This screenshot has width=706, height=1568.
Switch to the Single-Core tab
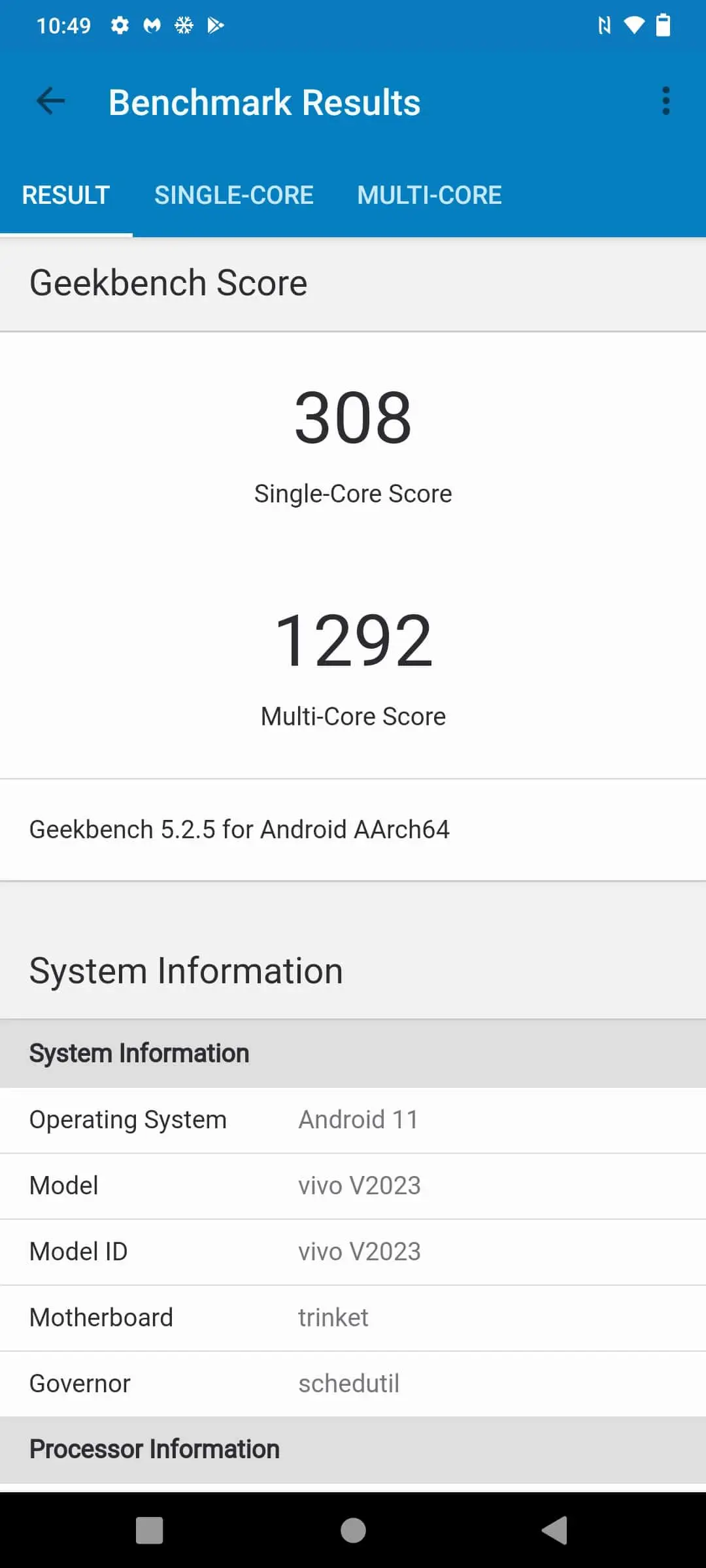coord(234,195)
